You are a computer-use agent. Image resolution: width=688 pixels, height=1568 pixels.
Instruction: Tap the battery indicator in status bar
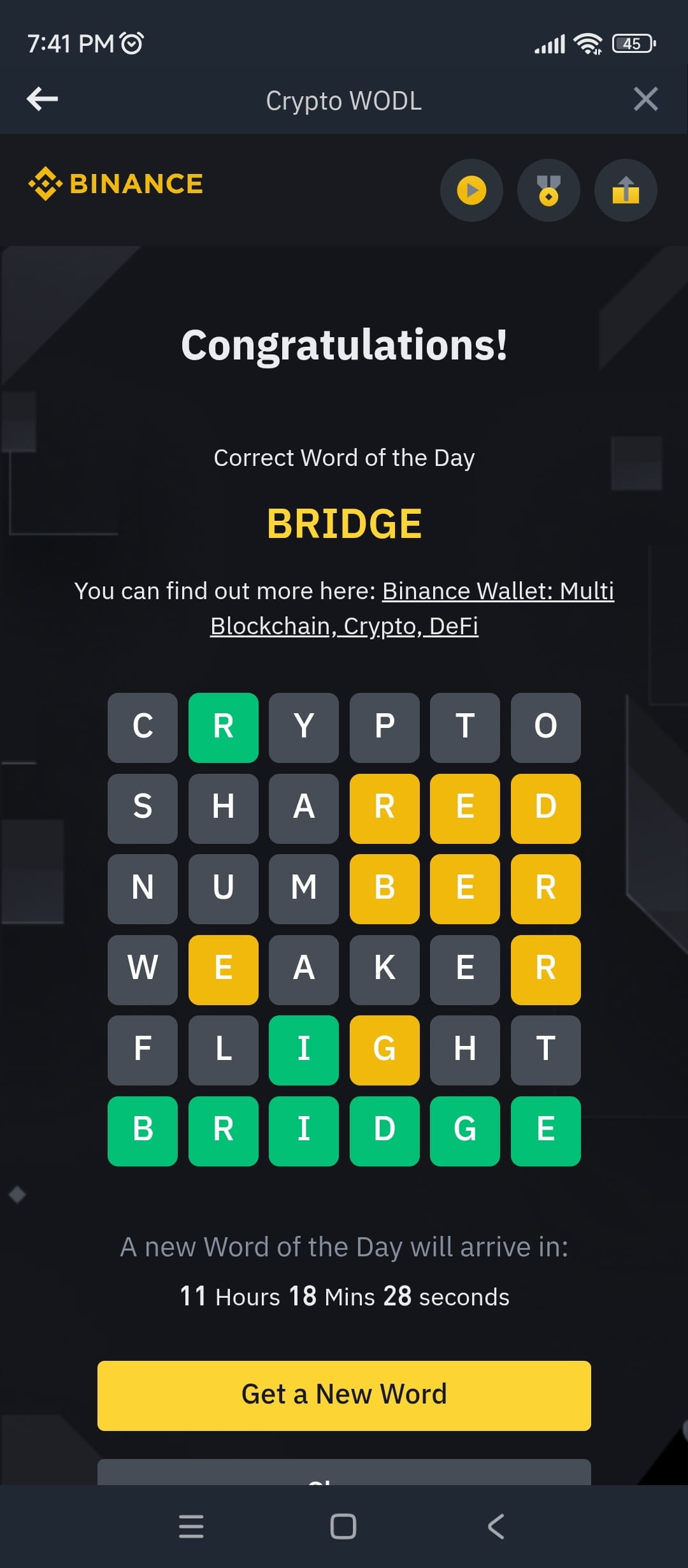[632, 42]
